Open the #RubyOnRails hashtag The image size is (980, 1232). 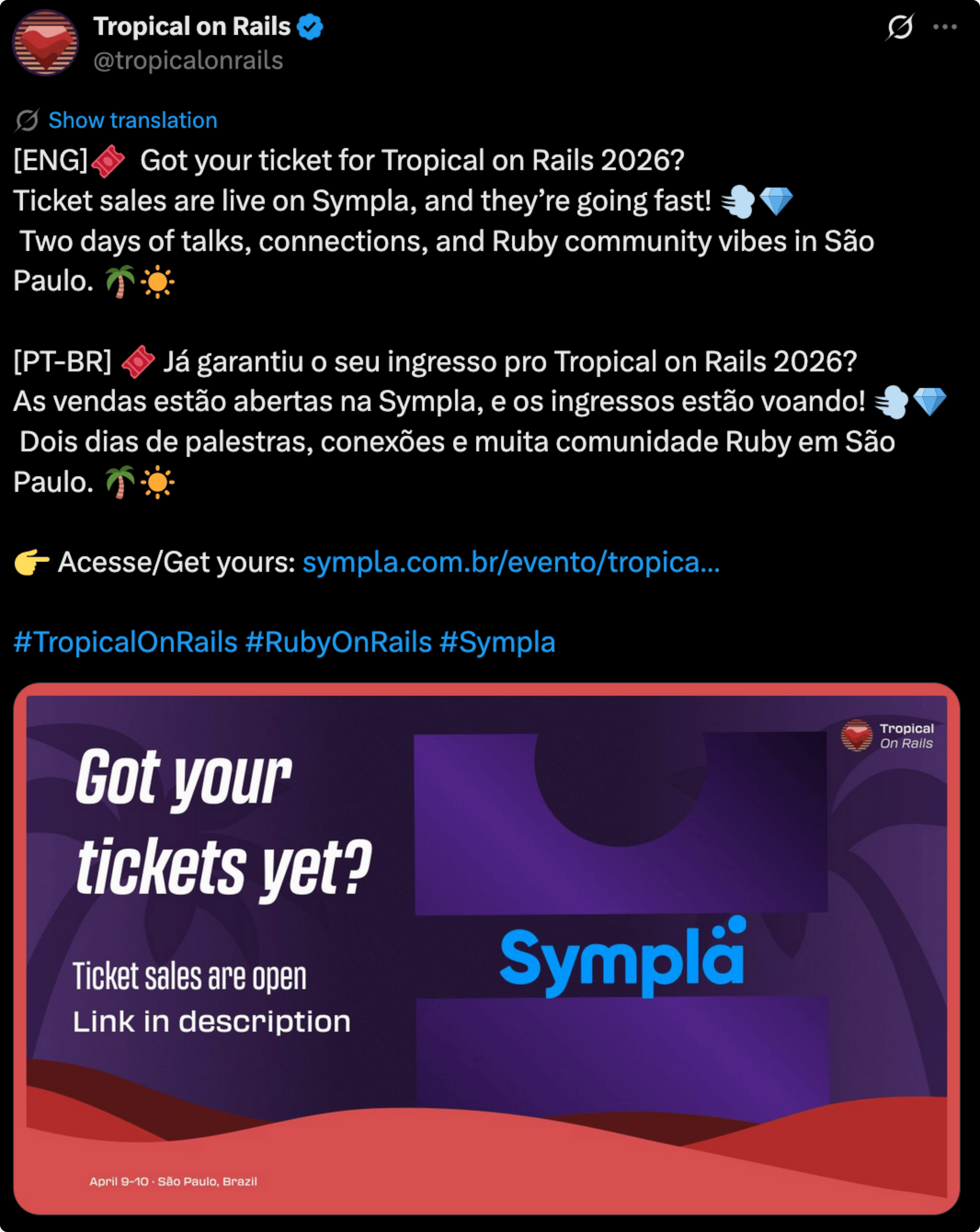point(338,642)
